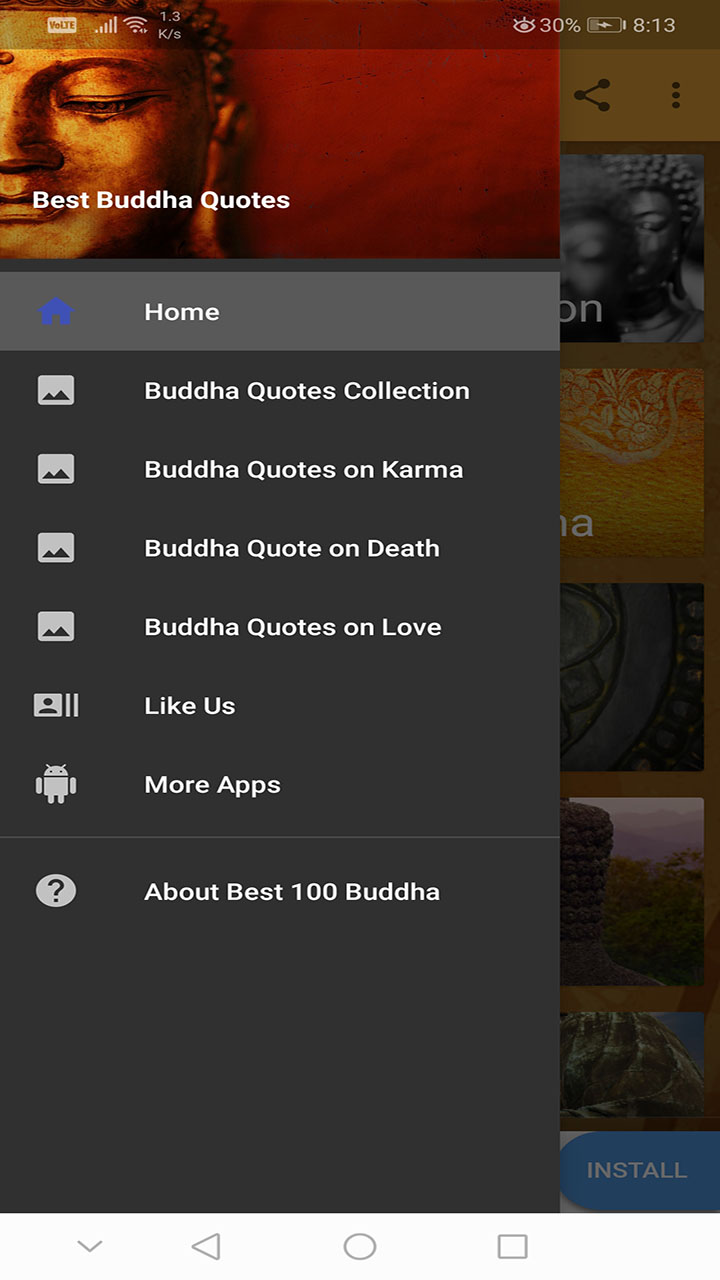Image resolution: width=720 pixels, height=1280 pixels.
Task: Open About Best 100 Buddha
Action: click(291, 892)
